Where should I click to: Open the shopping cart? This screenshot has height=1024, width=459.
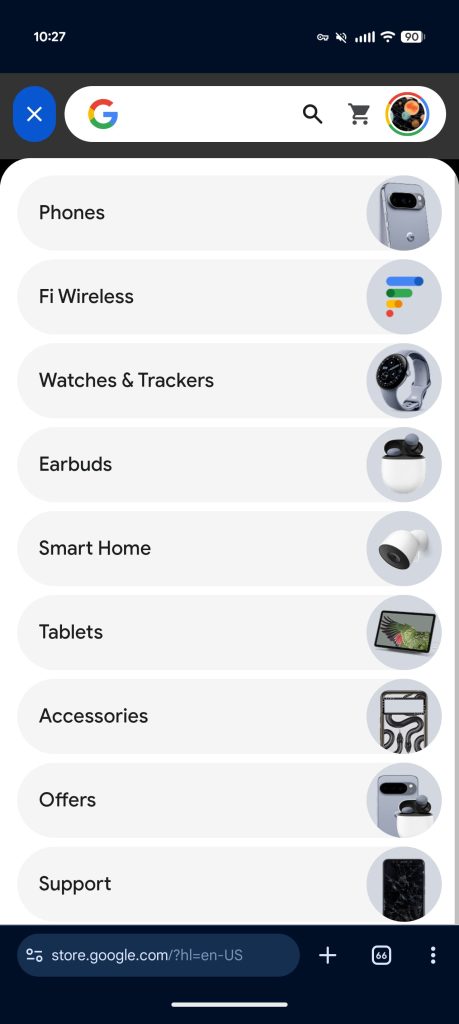[359, 114]
